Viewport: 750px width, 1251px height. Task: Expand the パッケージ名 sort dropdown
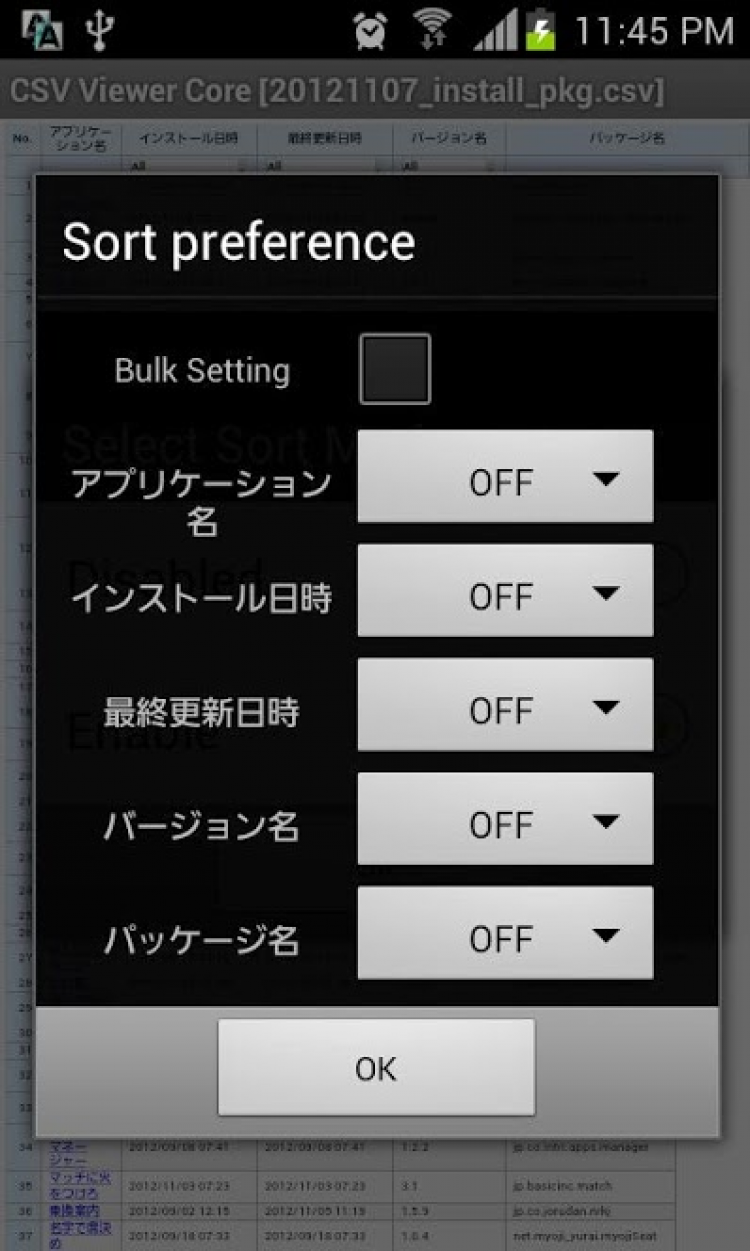pyautogui.click(x=505, y=933)
